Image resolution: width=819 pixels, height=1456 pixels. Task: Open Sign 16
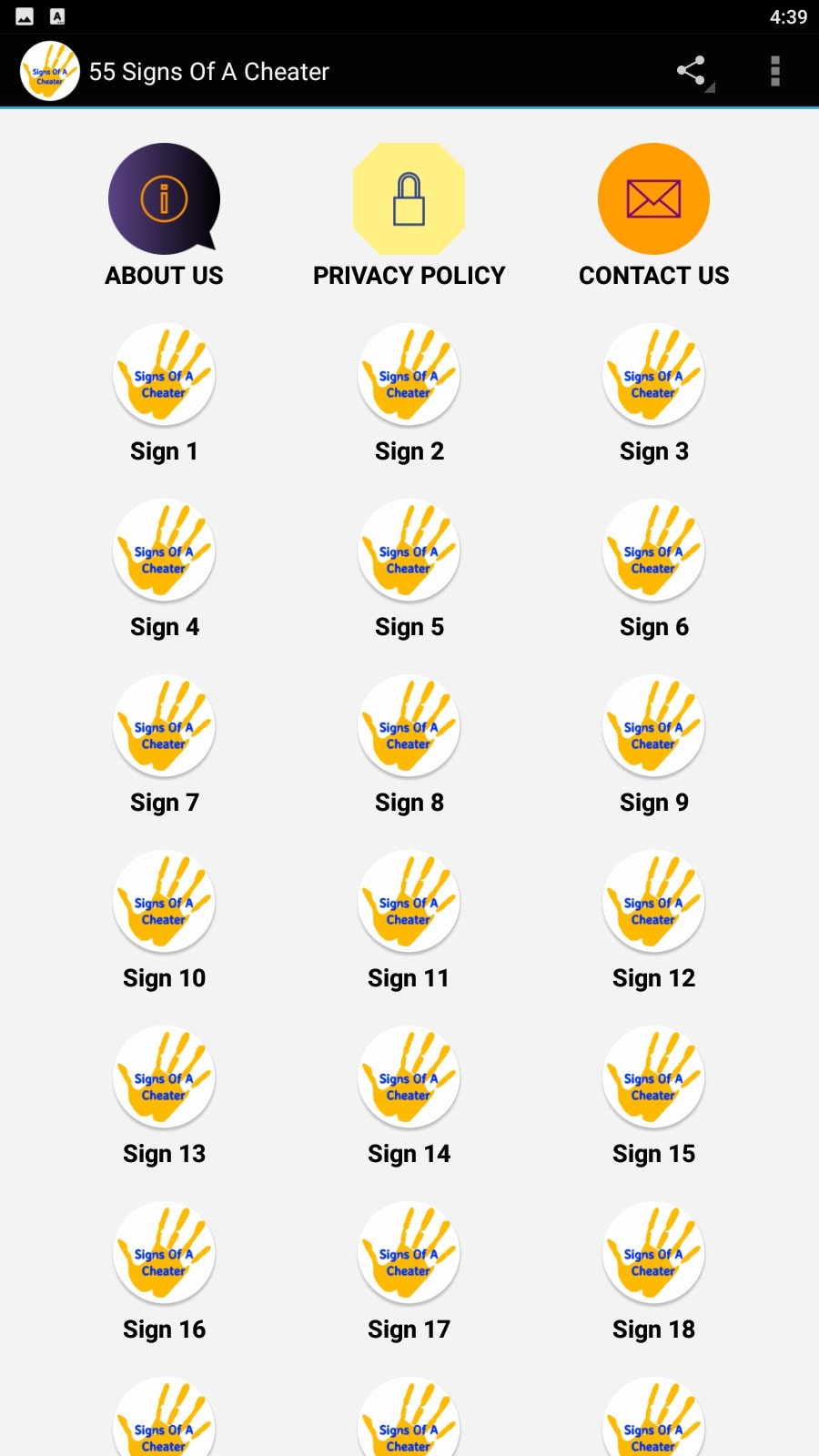tap(164, 1272)
